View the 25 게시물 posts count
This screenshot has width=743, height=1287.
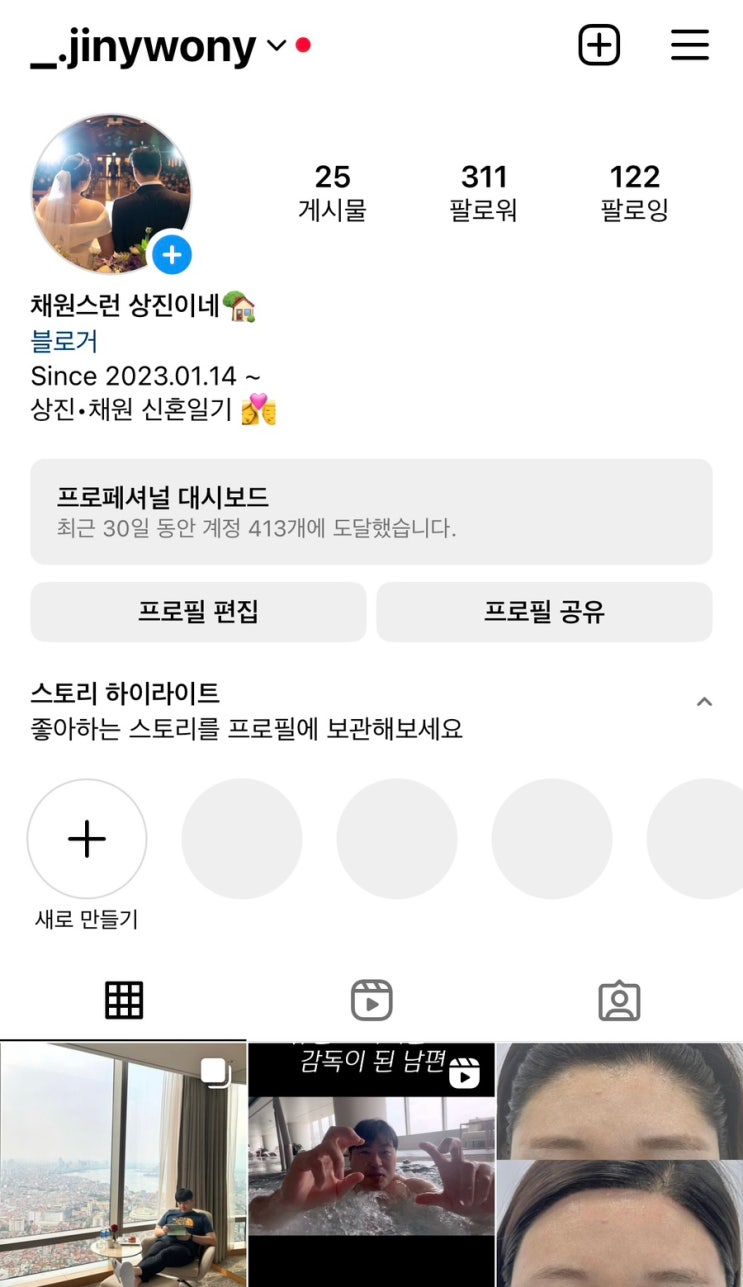[x=332, y=192]
